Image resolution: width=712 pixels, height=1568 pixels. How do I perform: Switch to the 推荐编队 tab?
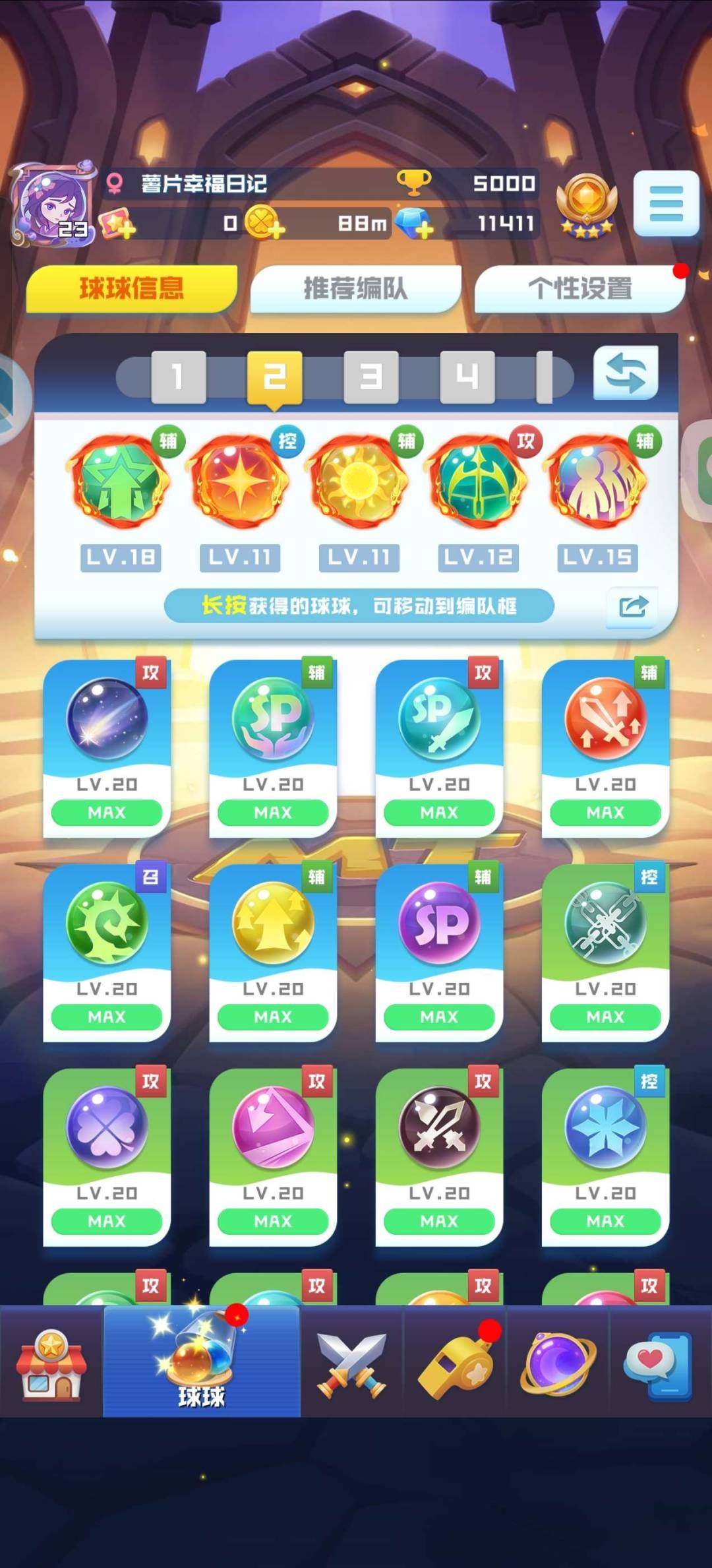355,288
